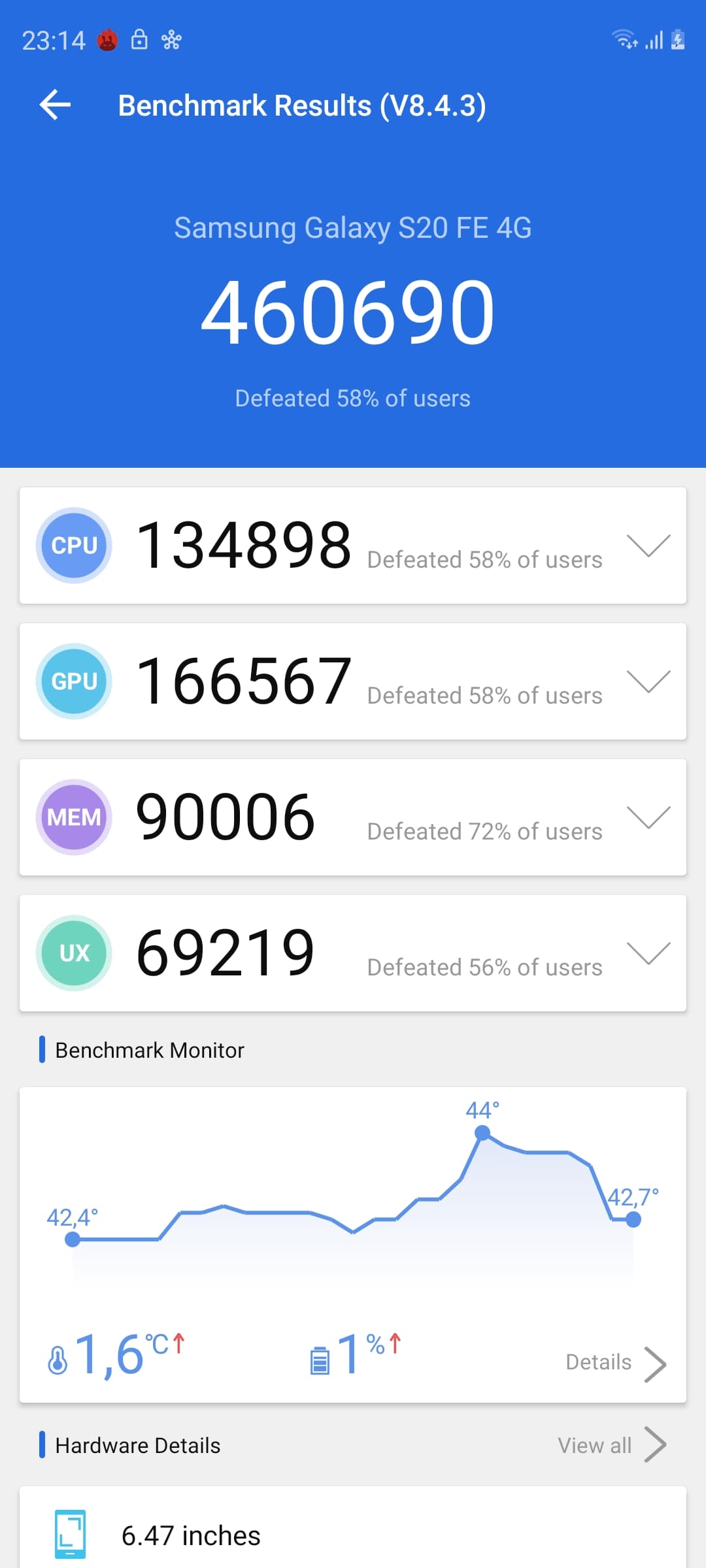The image size is (706, 1568).
Task: Expand the UX score section
Action: click(648, 953)
